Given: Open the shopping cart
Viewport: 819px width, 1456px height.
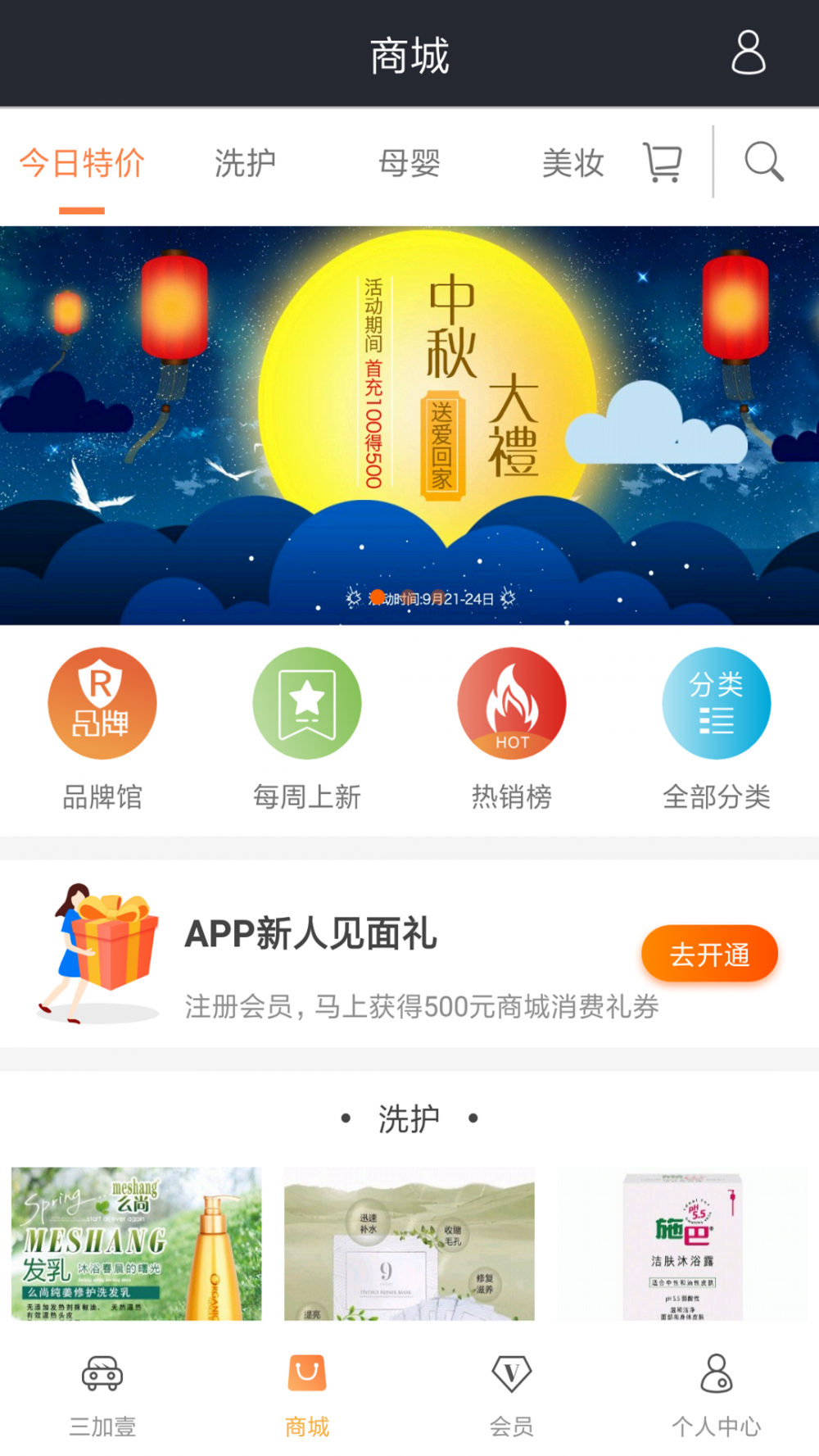Looking at the screenshot, I should tap(662, 162).
